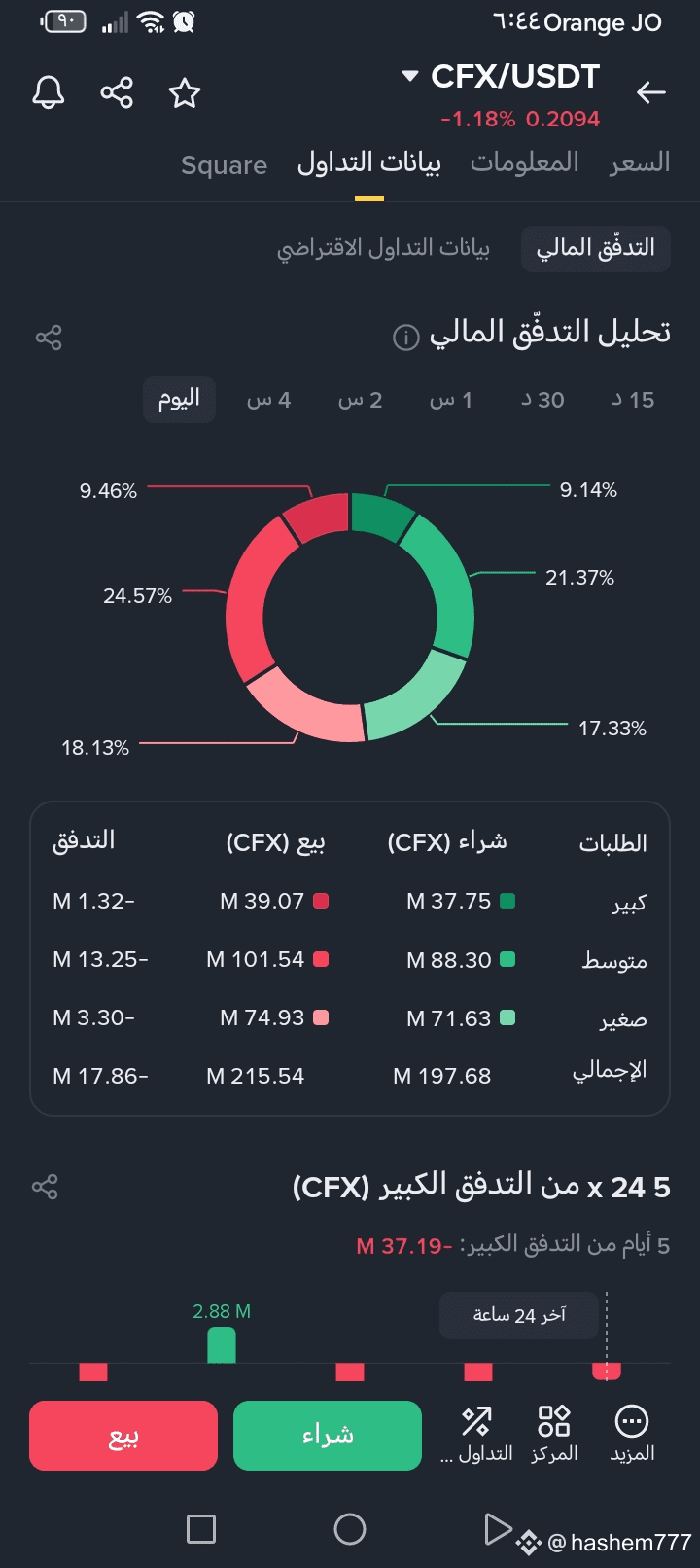The image size is (700, 1568).
Task: Choose the 4 س timeframe
Action: coord(269,400)
